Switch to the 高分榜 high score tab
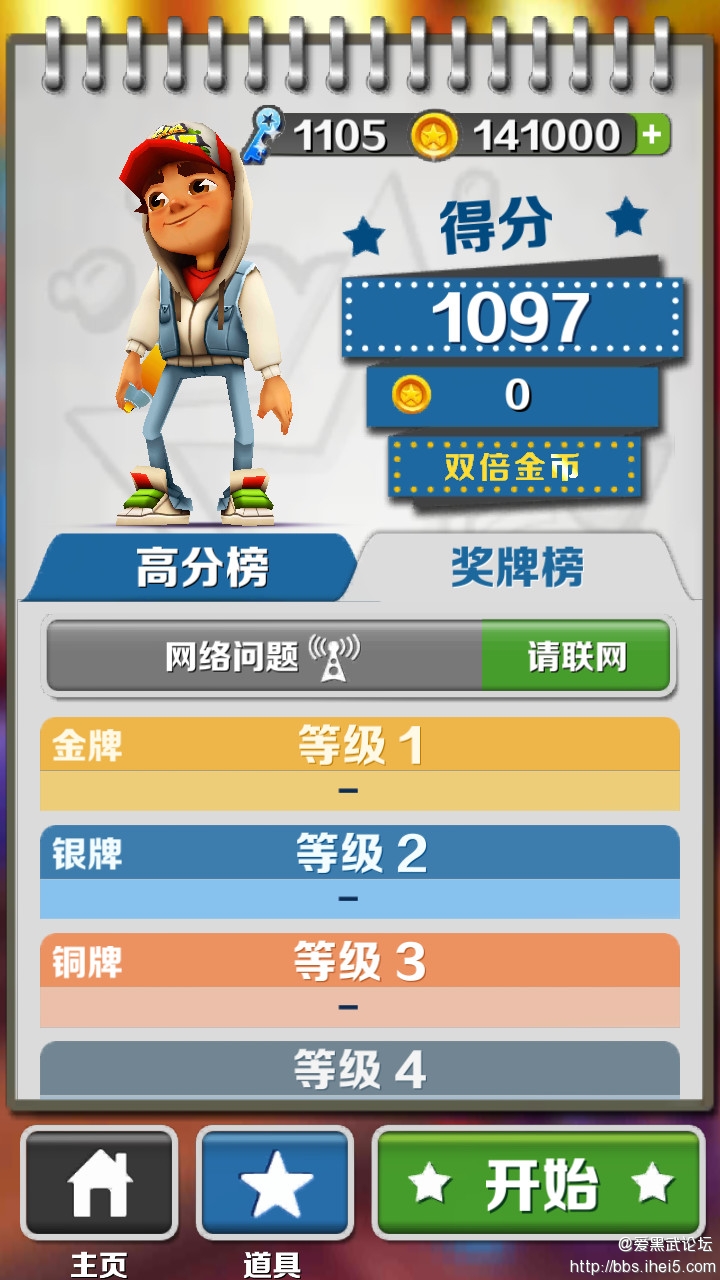 click(x=200, y=569)
